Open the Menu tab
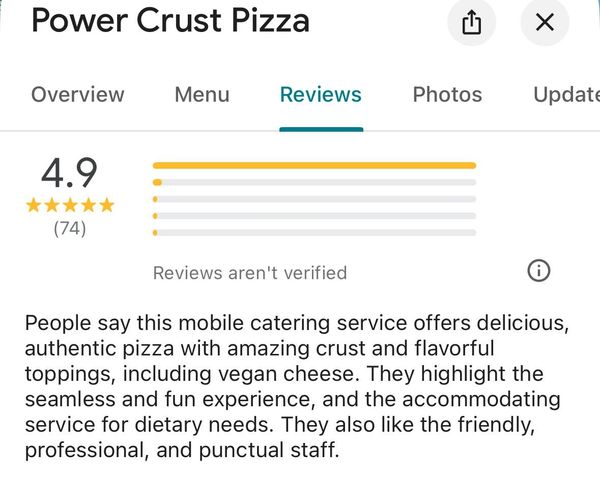Image resolution: width=600 pixels, height=480 pixels. (201, 95)
